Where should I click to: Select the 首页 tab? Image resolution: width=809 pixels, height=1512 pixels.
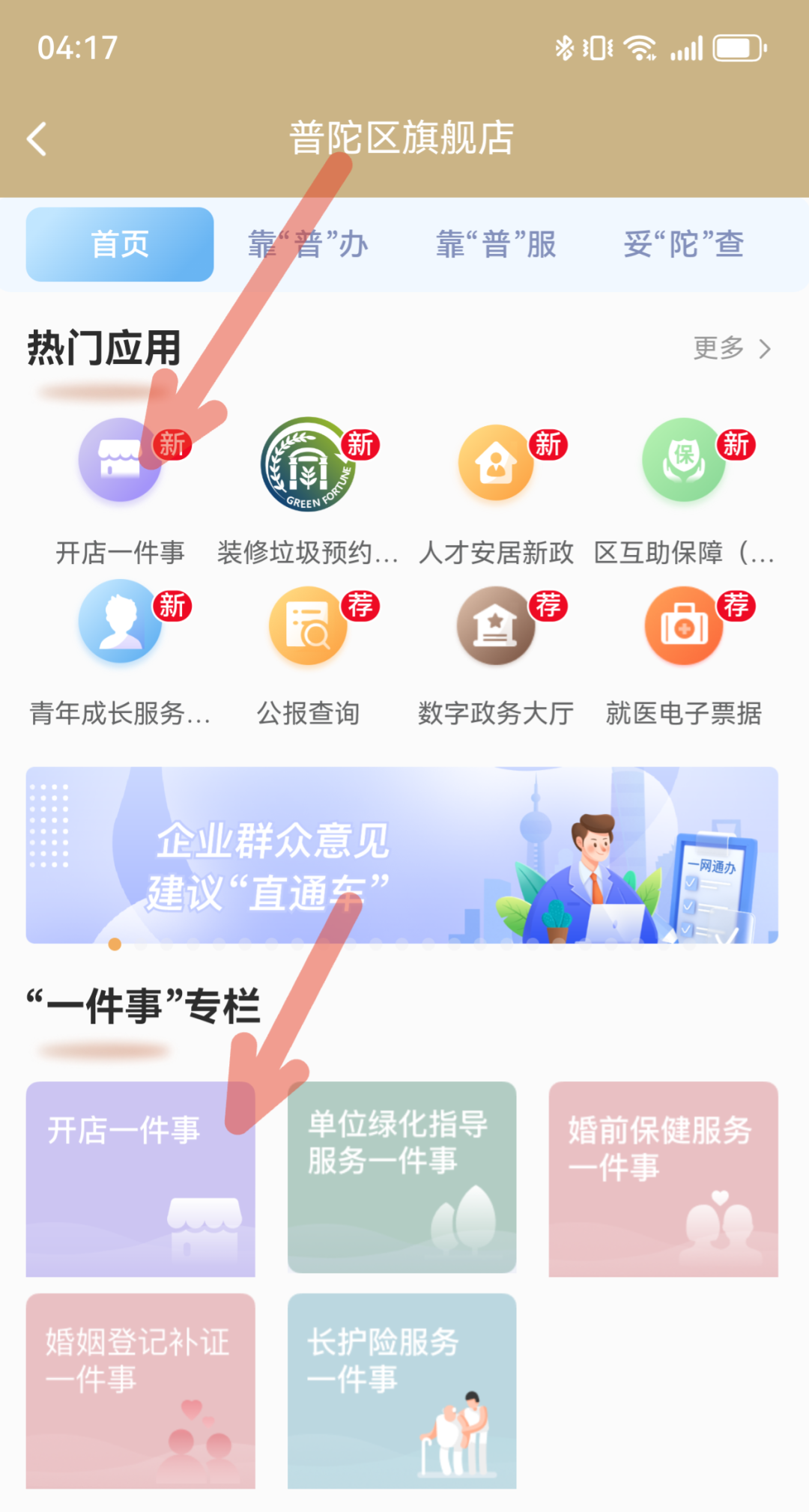[120, 244]
